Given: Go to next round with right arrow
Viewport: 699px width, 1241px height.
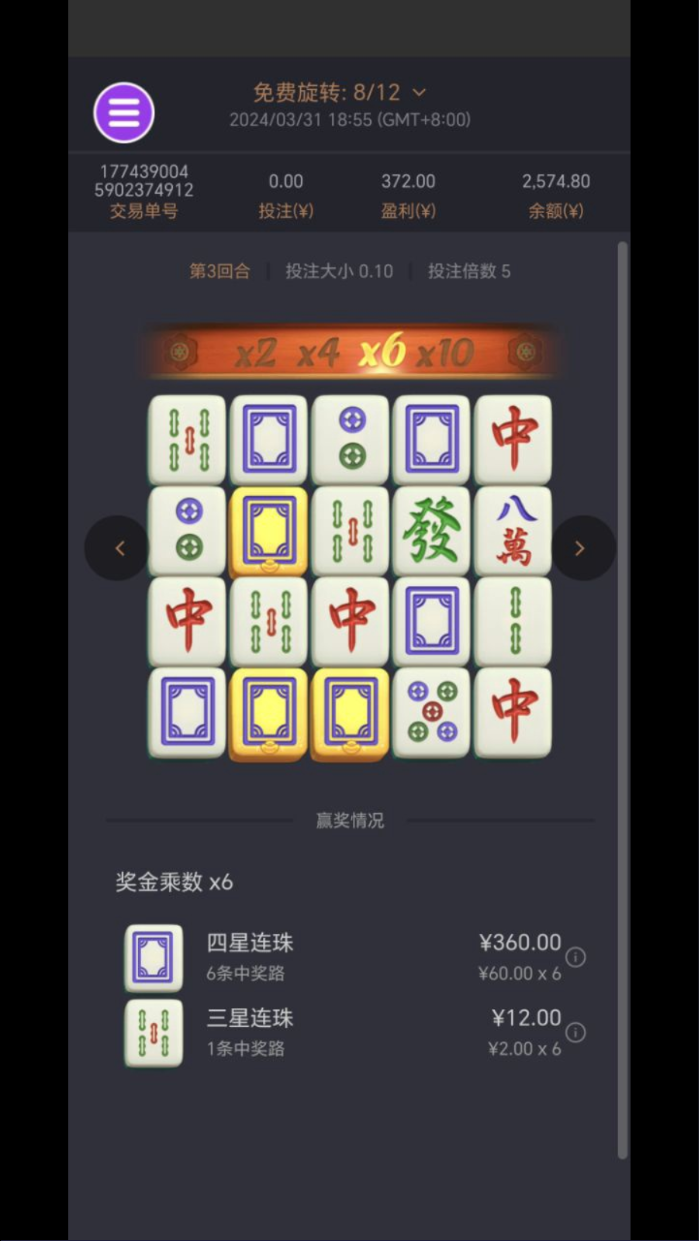Looking at the screenshot, I should coord(581,548).
